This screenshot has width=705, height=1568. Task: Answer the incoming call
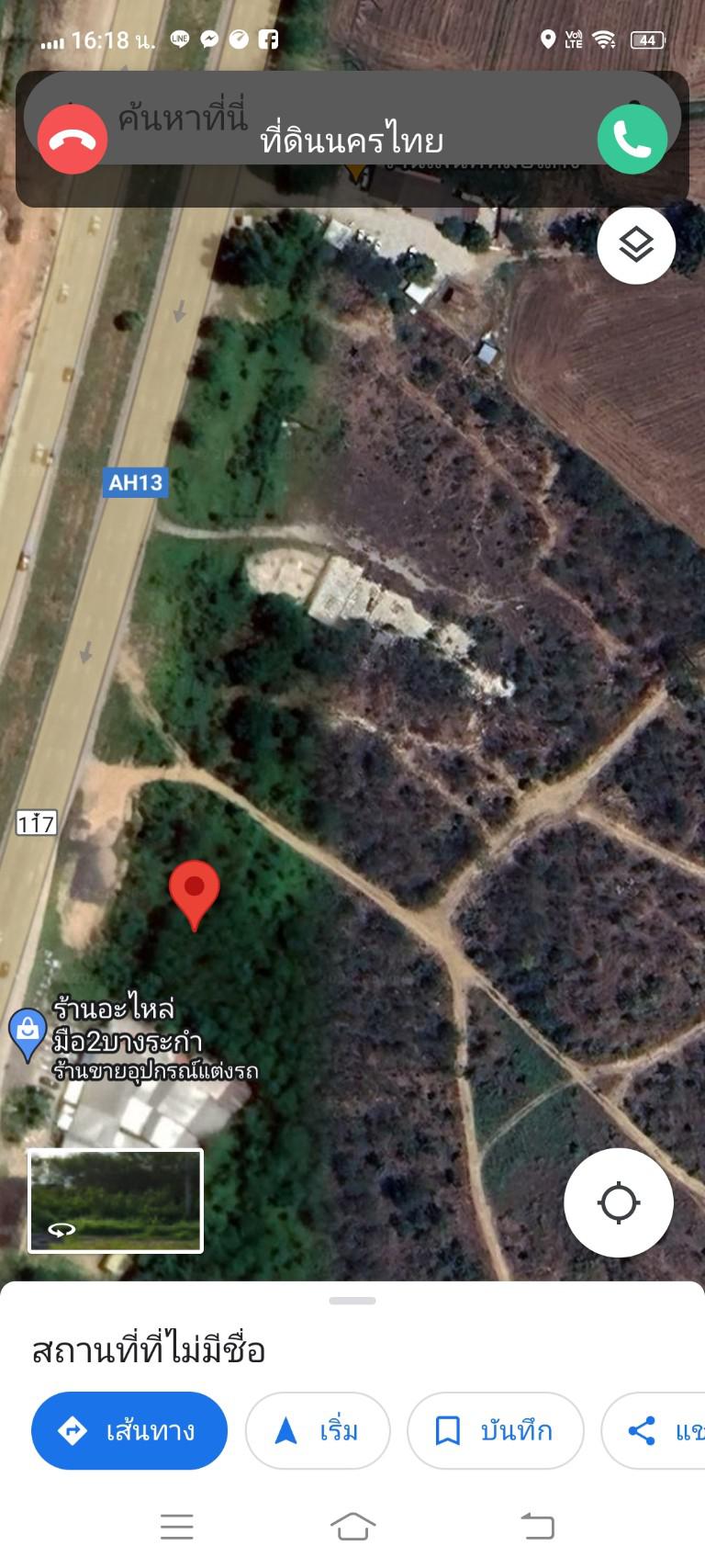pos(632,139)
